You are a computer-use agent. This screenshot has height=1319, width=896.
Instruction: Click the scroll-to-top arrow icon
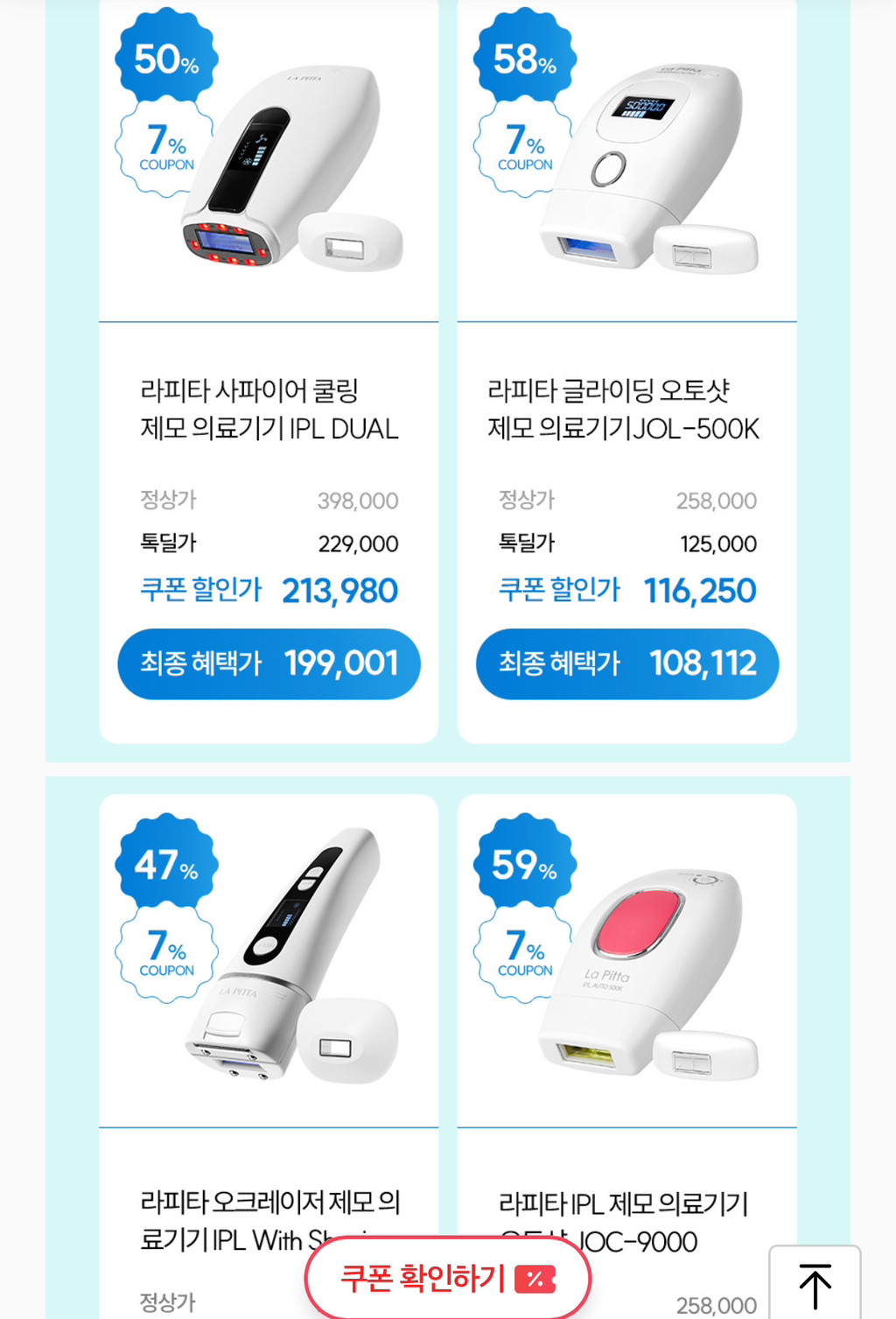816,1285
